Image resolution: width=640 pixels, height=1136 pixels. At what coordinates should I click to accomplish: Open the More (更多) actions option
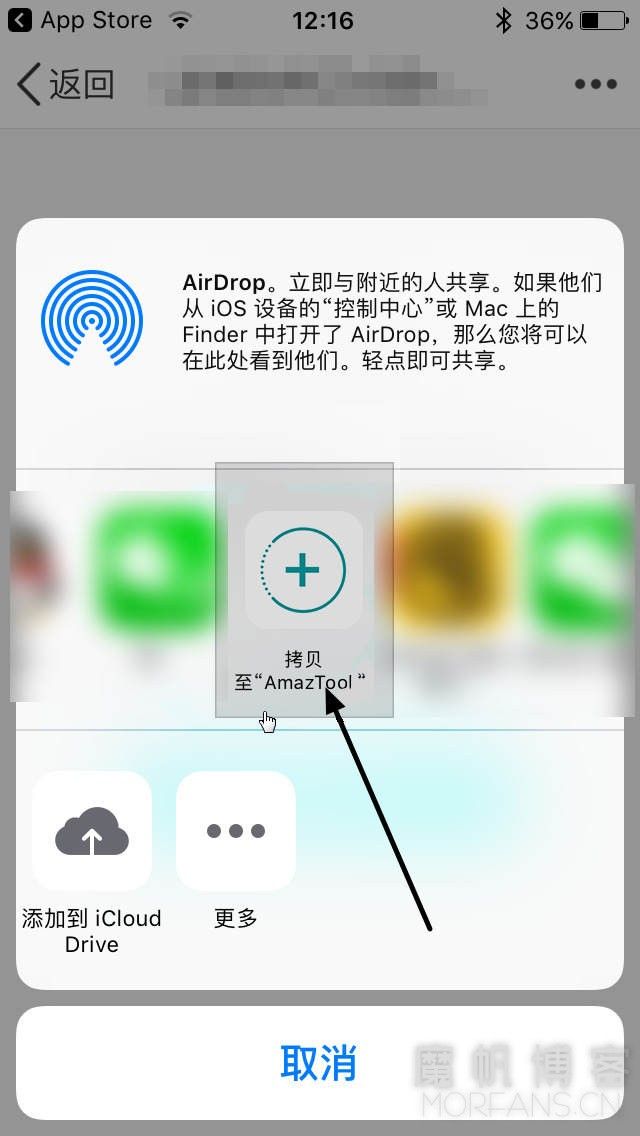(x=236, y=830)
